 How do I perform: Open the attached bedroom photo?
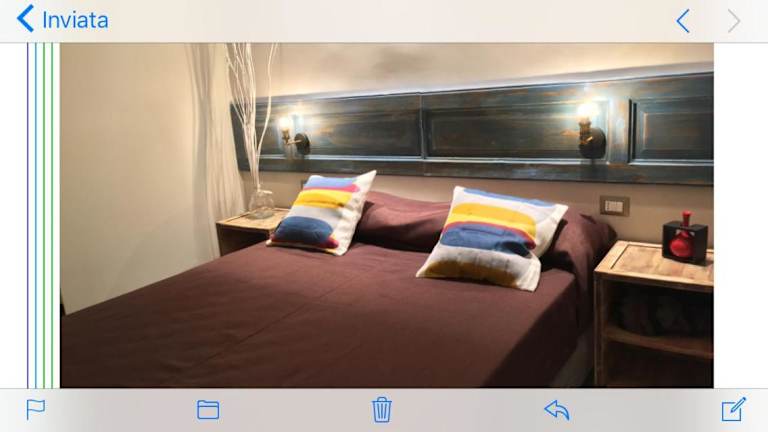(386, 215)
